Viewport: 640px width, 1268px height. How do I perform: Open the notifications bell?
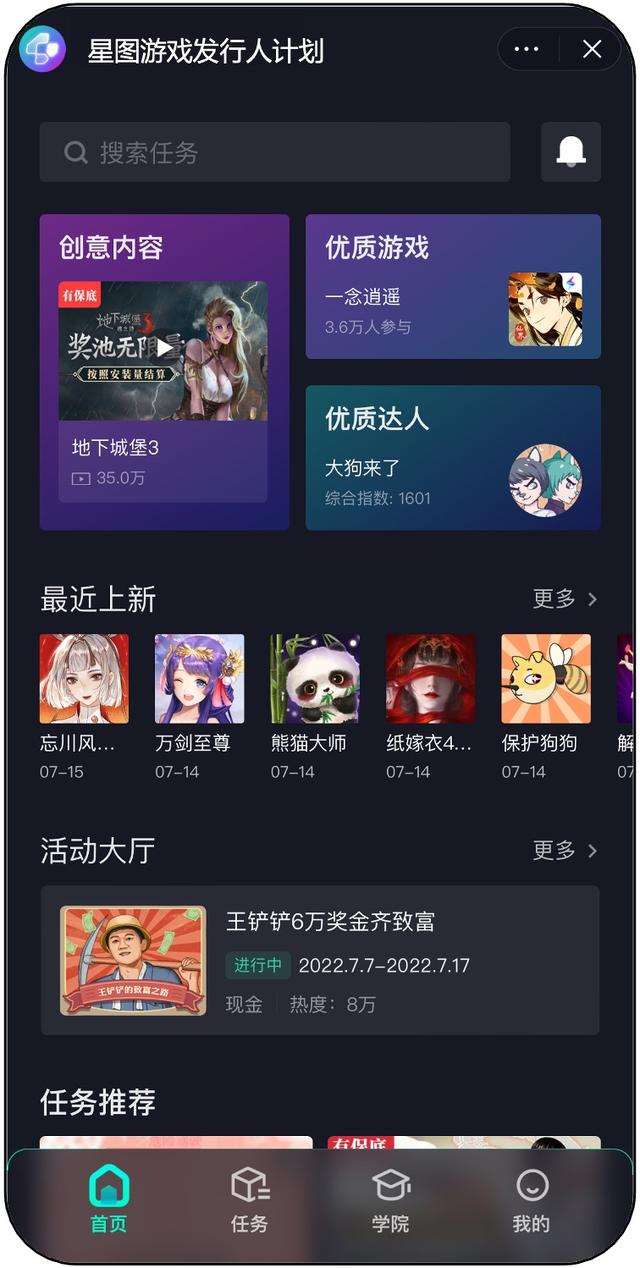point(570,152)
